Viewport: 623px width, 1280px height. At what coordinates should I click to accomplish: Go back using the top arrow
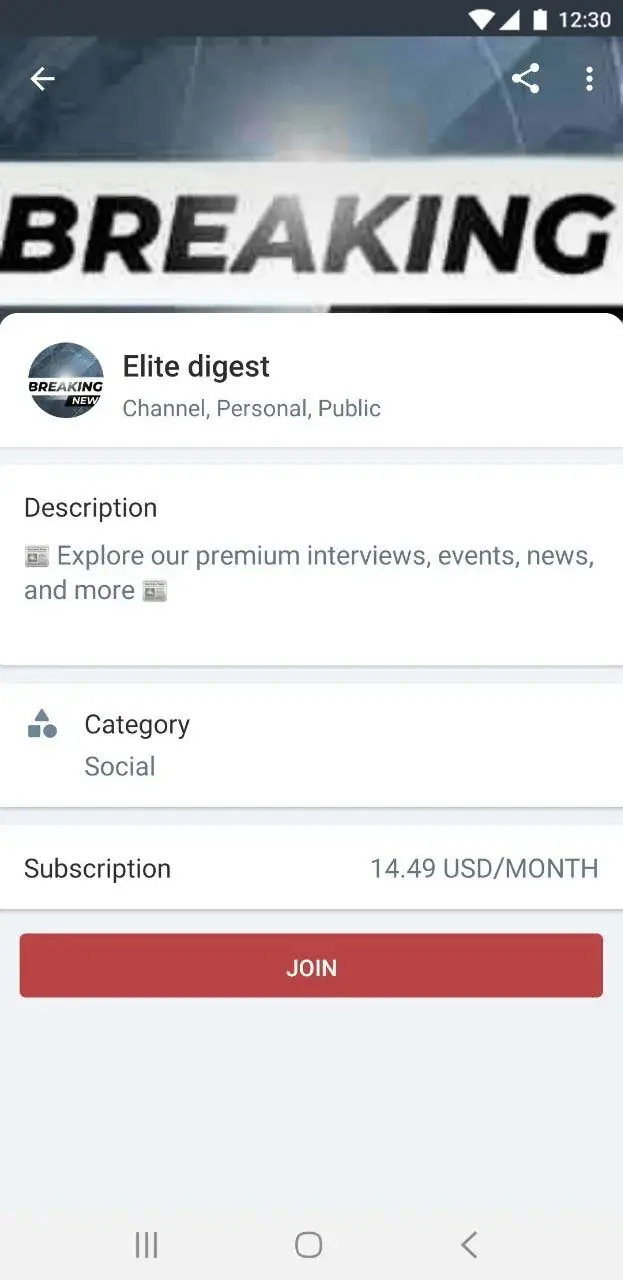tap(42, 79)
